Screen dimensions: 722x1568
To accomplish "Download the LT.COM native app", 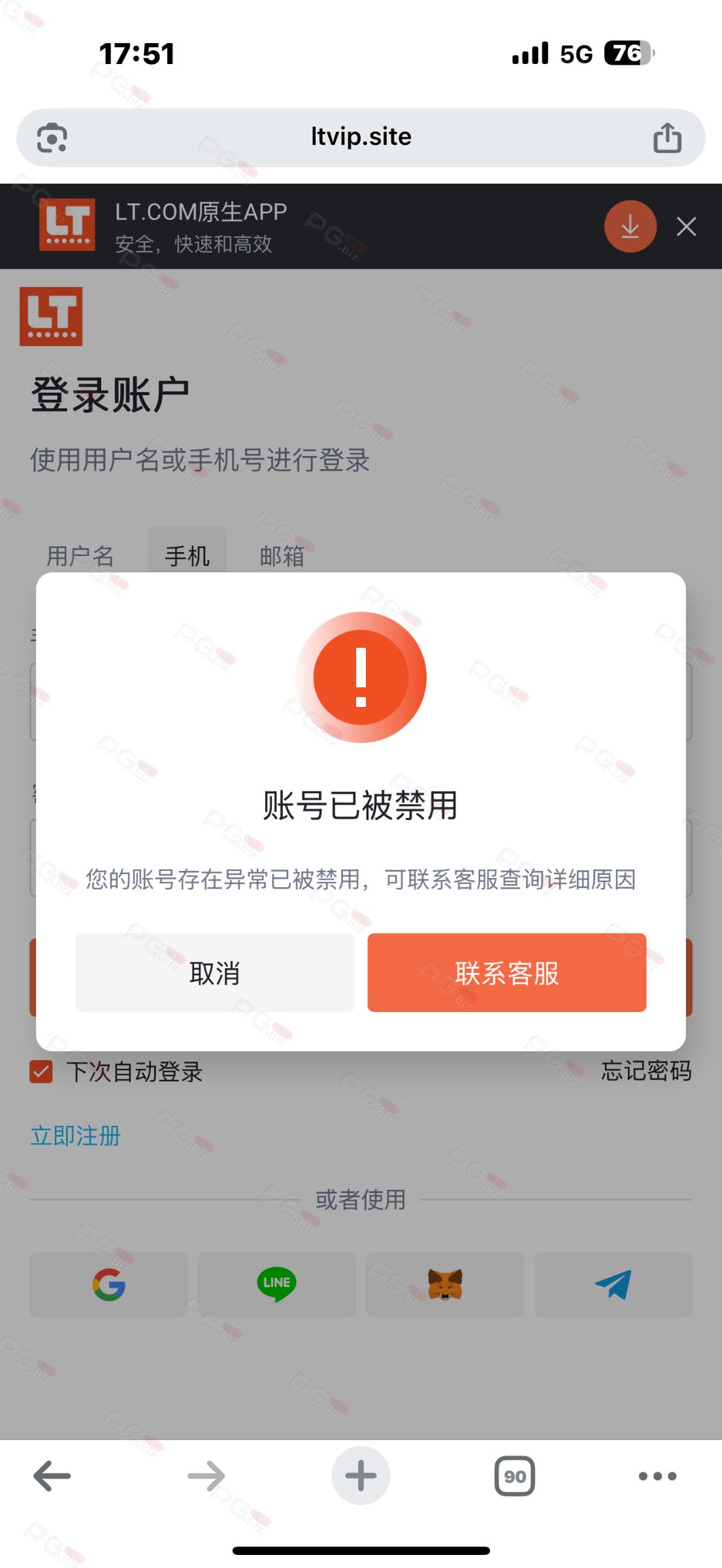I will 630,226.
